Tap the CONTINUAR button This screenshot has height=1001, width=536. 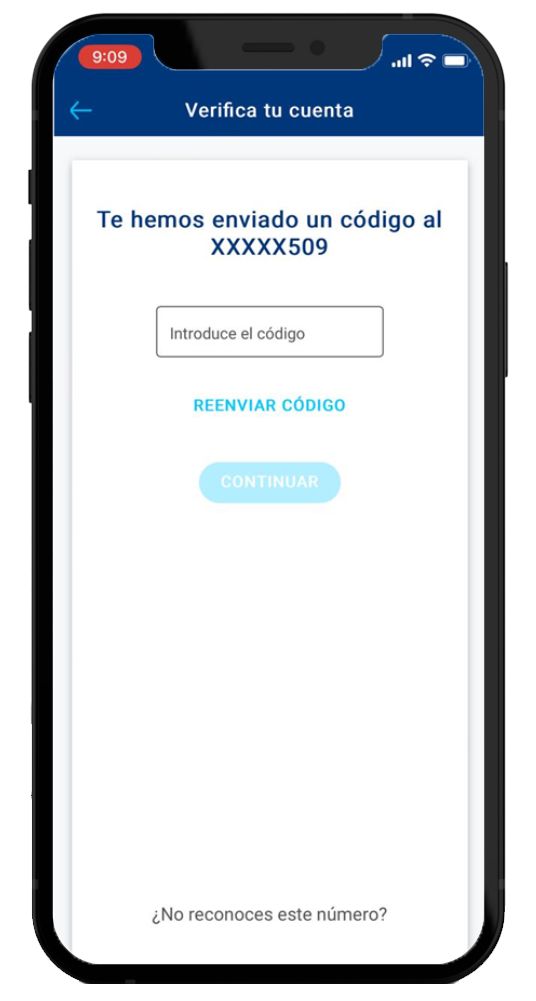tap(270, 482)
